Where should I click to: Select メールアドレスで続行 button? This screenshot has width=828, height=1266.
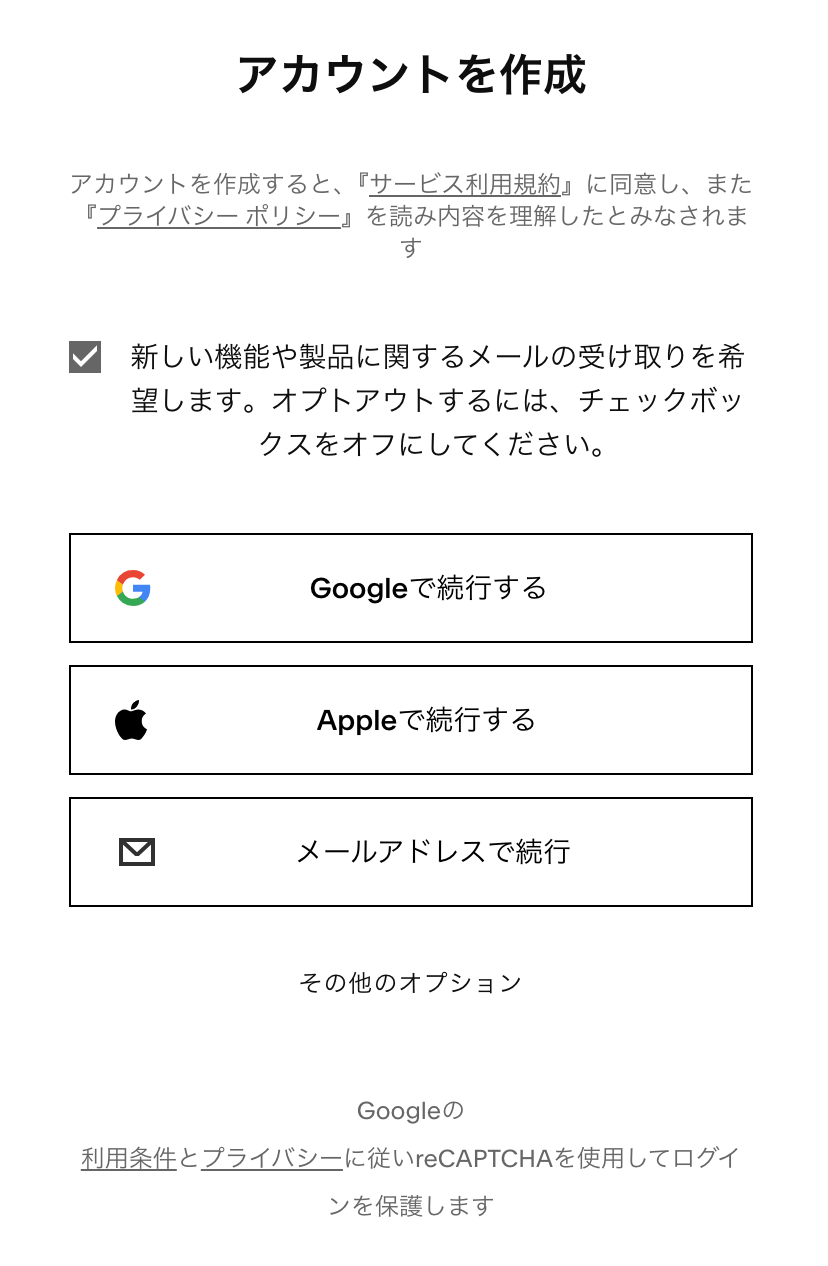[x=410, y=852]
